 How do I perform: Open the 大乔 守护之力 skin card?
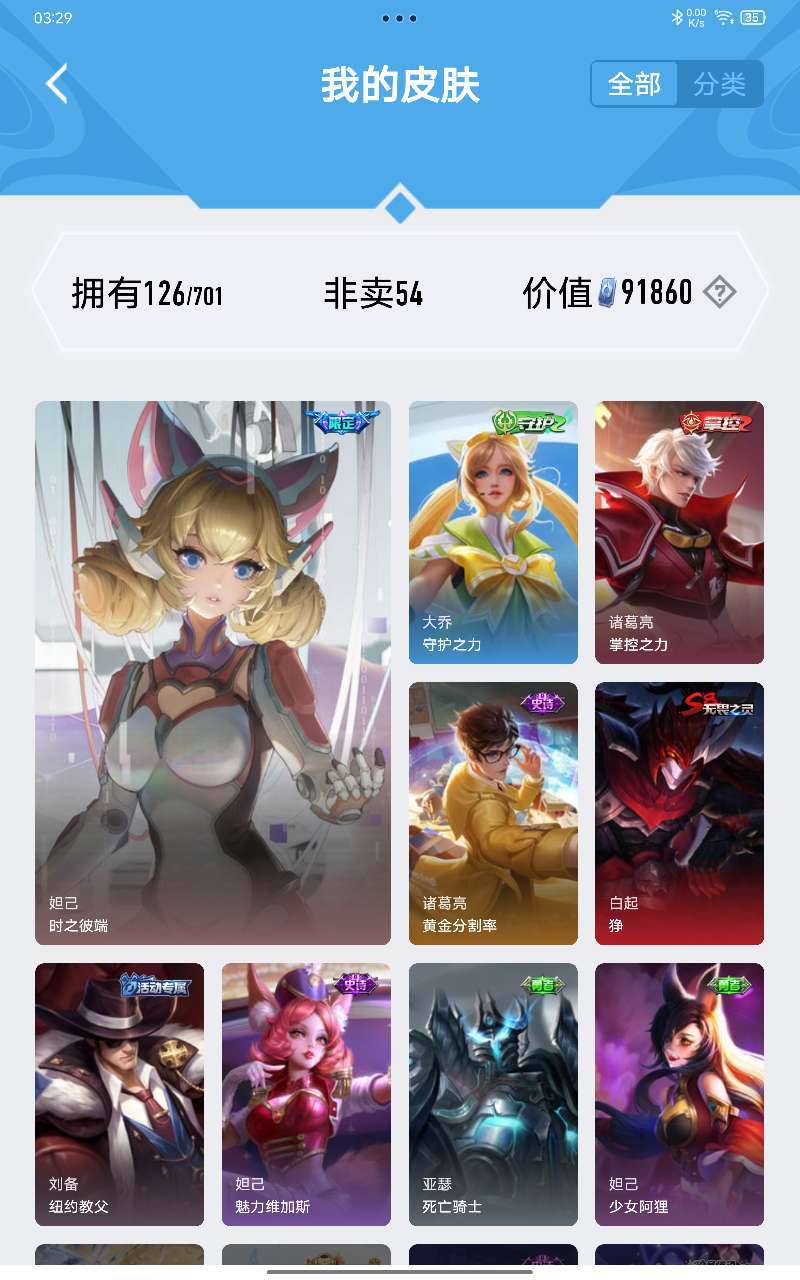tap(493, 533)
